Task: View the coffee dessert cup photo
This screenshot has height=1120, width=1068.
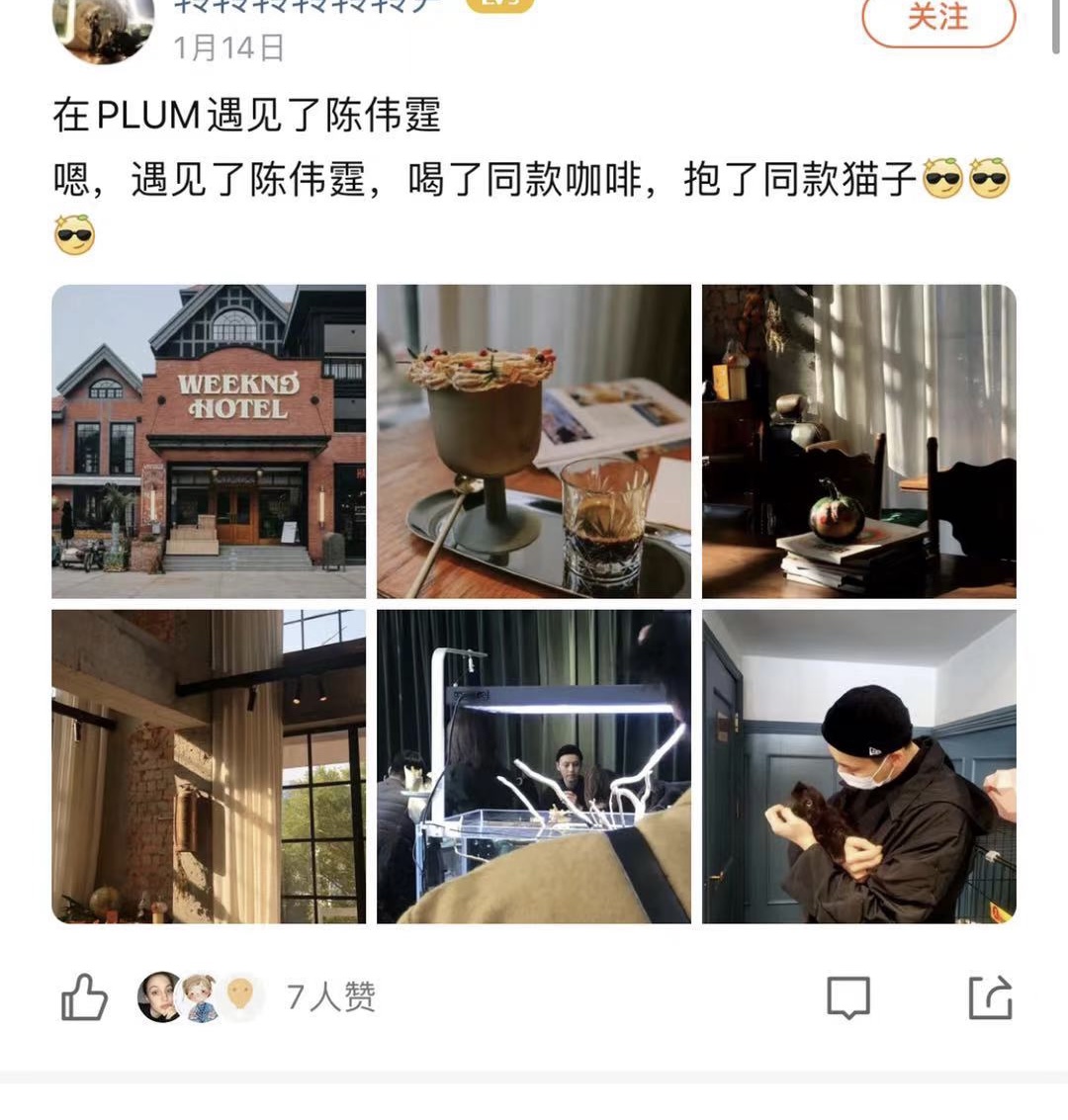Action: [x=534, y=441]
